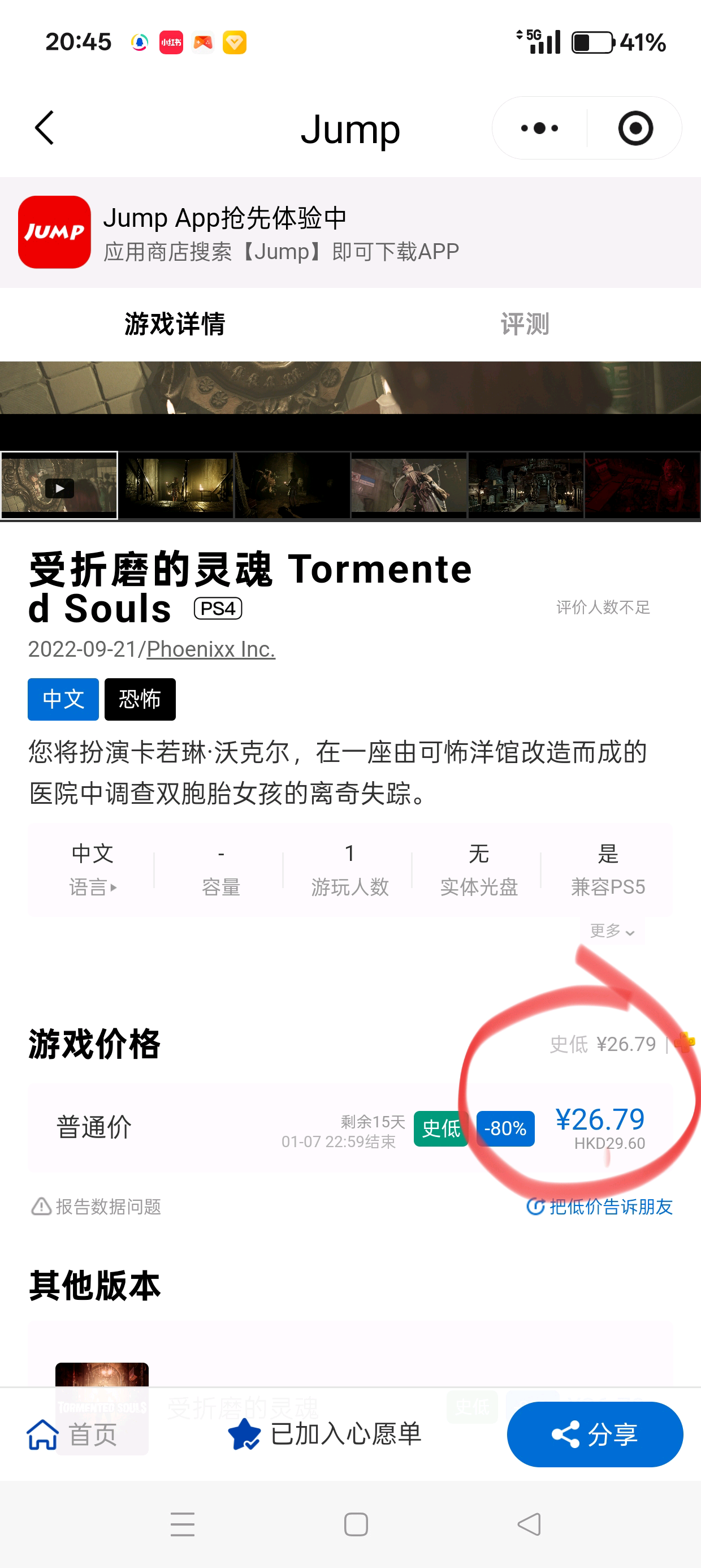Expand 更多 game details
This screenshot has height=1568, width=701.
pyautogui.click(x=612, y=931)
